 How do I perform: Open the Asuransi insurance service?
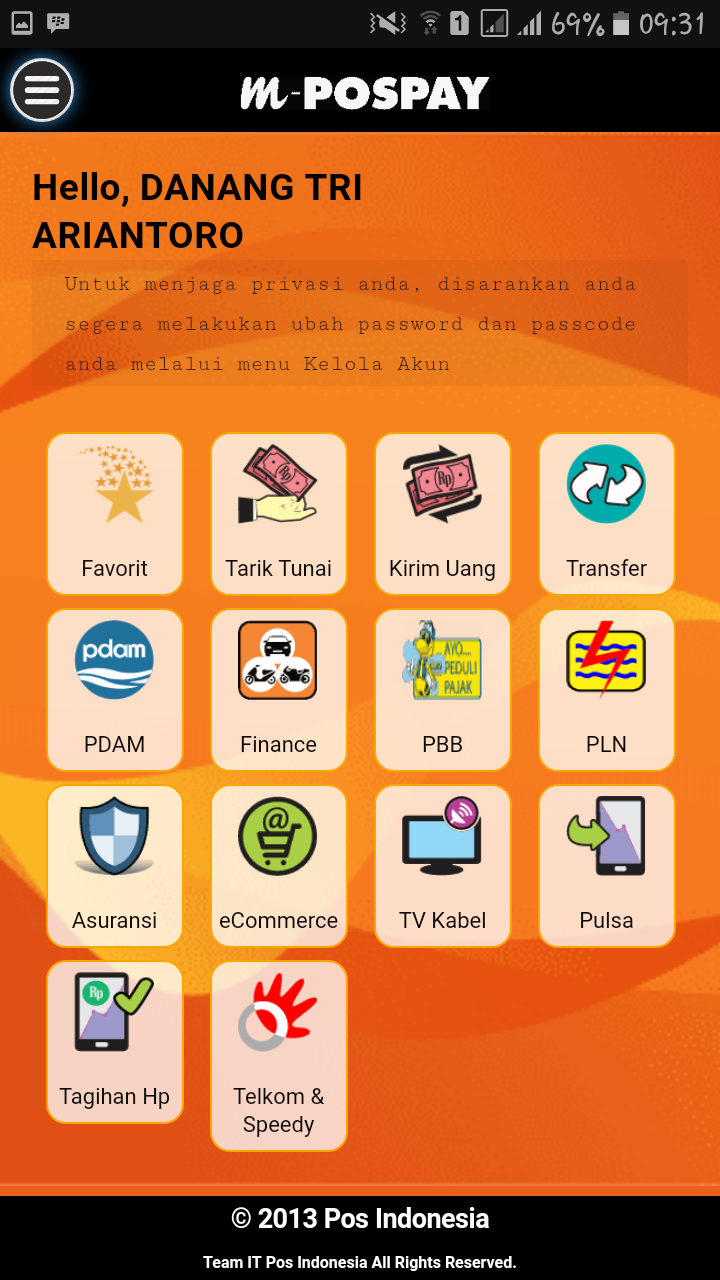point(114,865)
